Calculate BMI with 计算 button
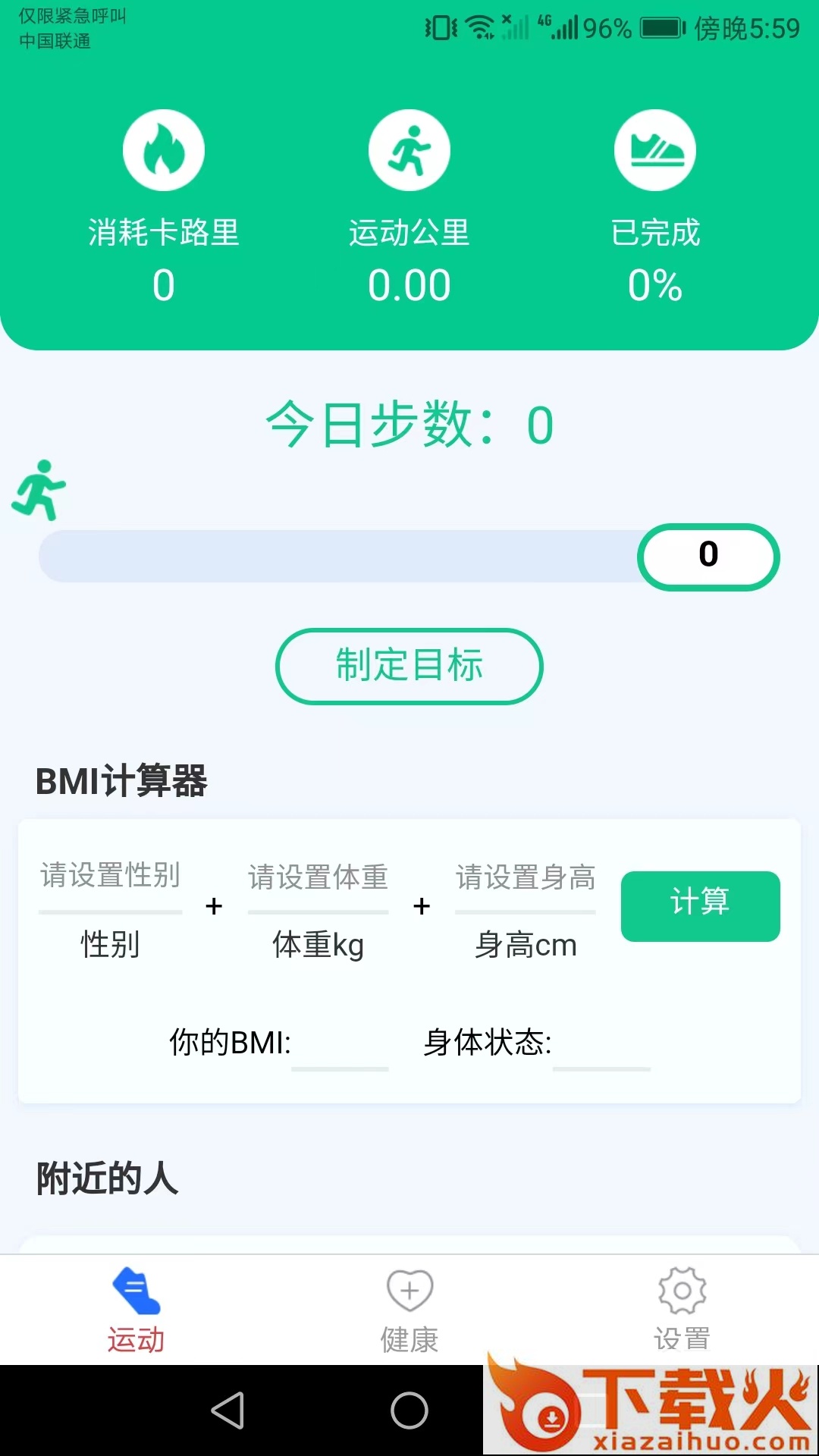This screenshot has height=1456, width=819. [x=700, y=905]
